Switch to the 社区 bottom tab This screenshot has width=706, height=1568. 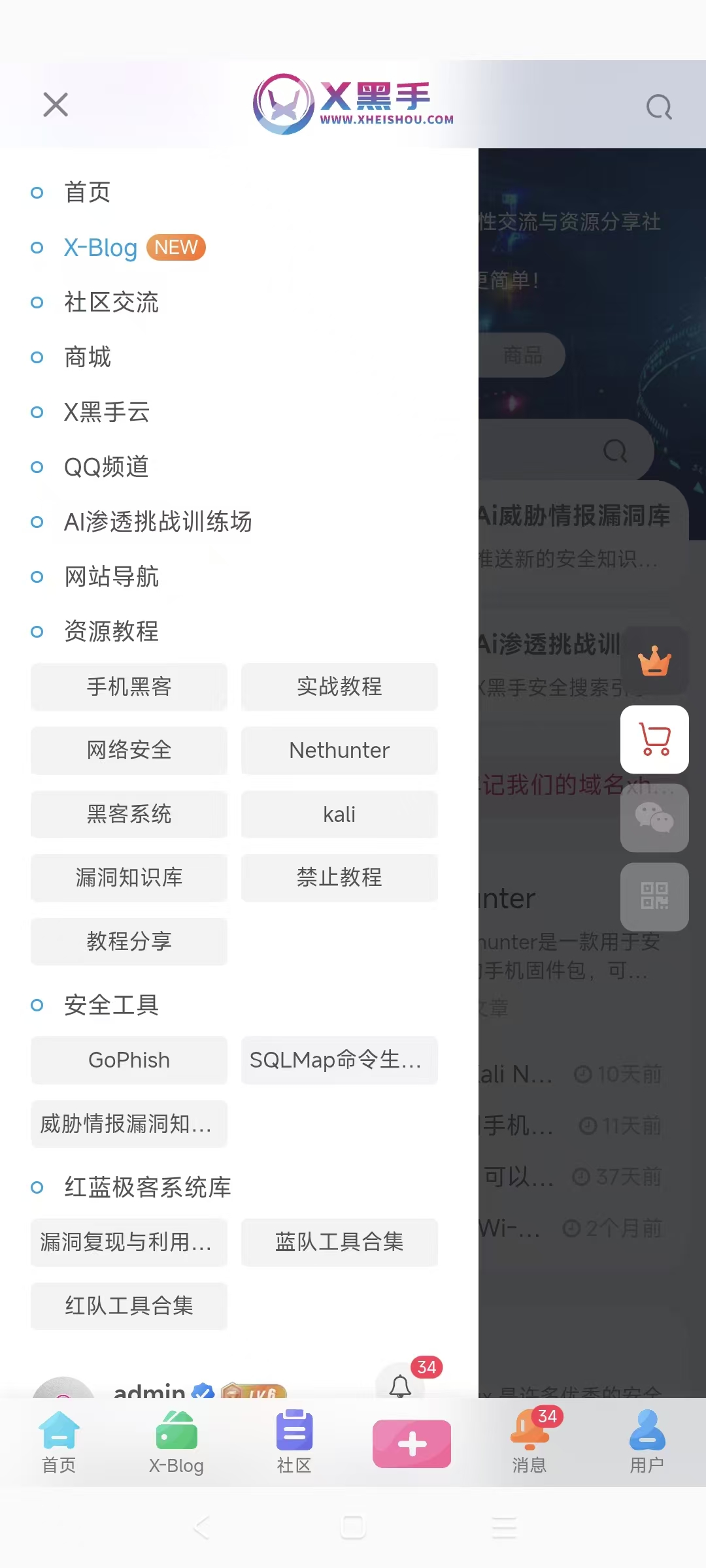click(x=294, y=1443)
